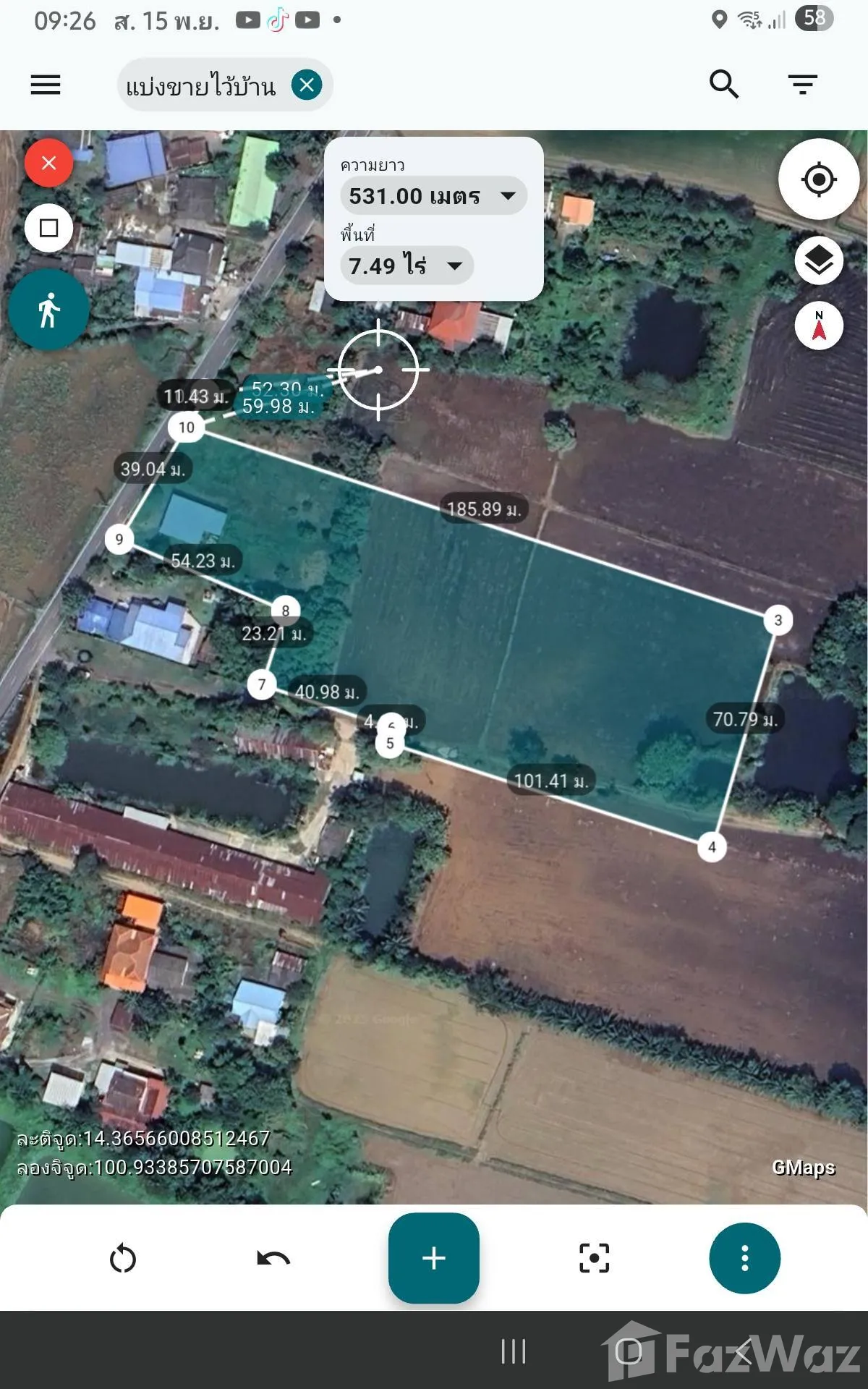Cancel measurement with the red X button

(x=49, y=163)
